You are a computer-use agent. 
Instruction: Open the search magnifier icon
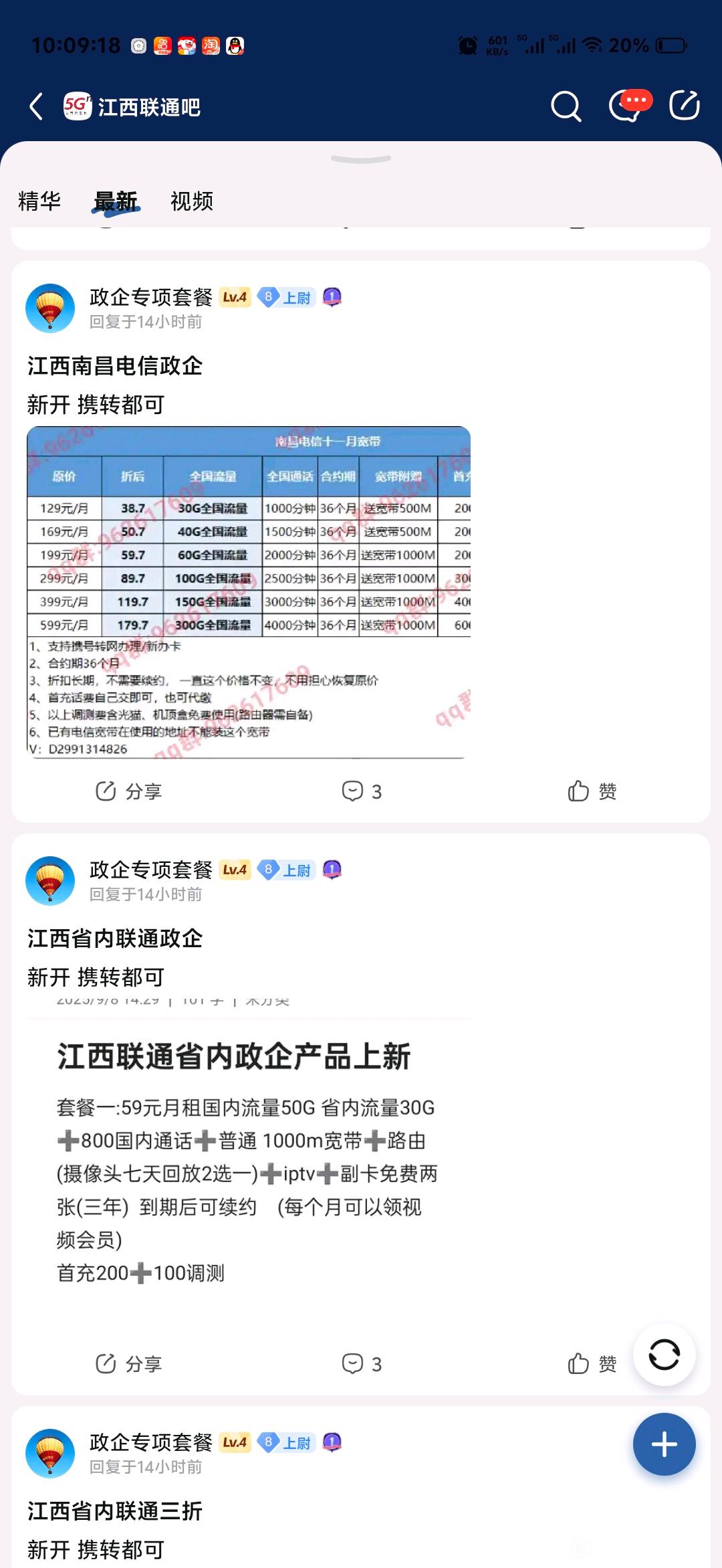click(x=566, y=106)
